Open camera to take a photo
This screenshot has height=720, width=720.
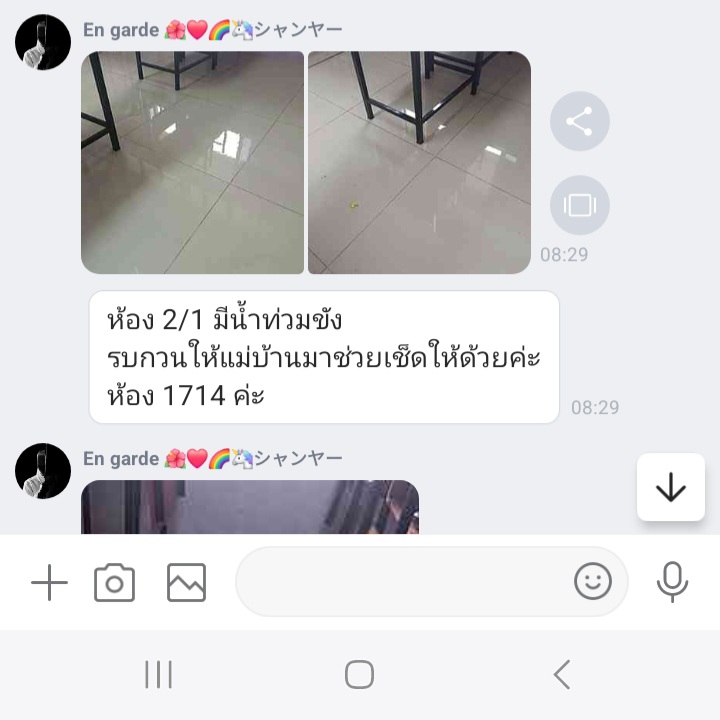click(x=115, y=582)
